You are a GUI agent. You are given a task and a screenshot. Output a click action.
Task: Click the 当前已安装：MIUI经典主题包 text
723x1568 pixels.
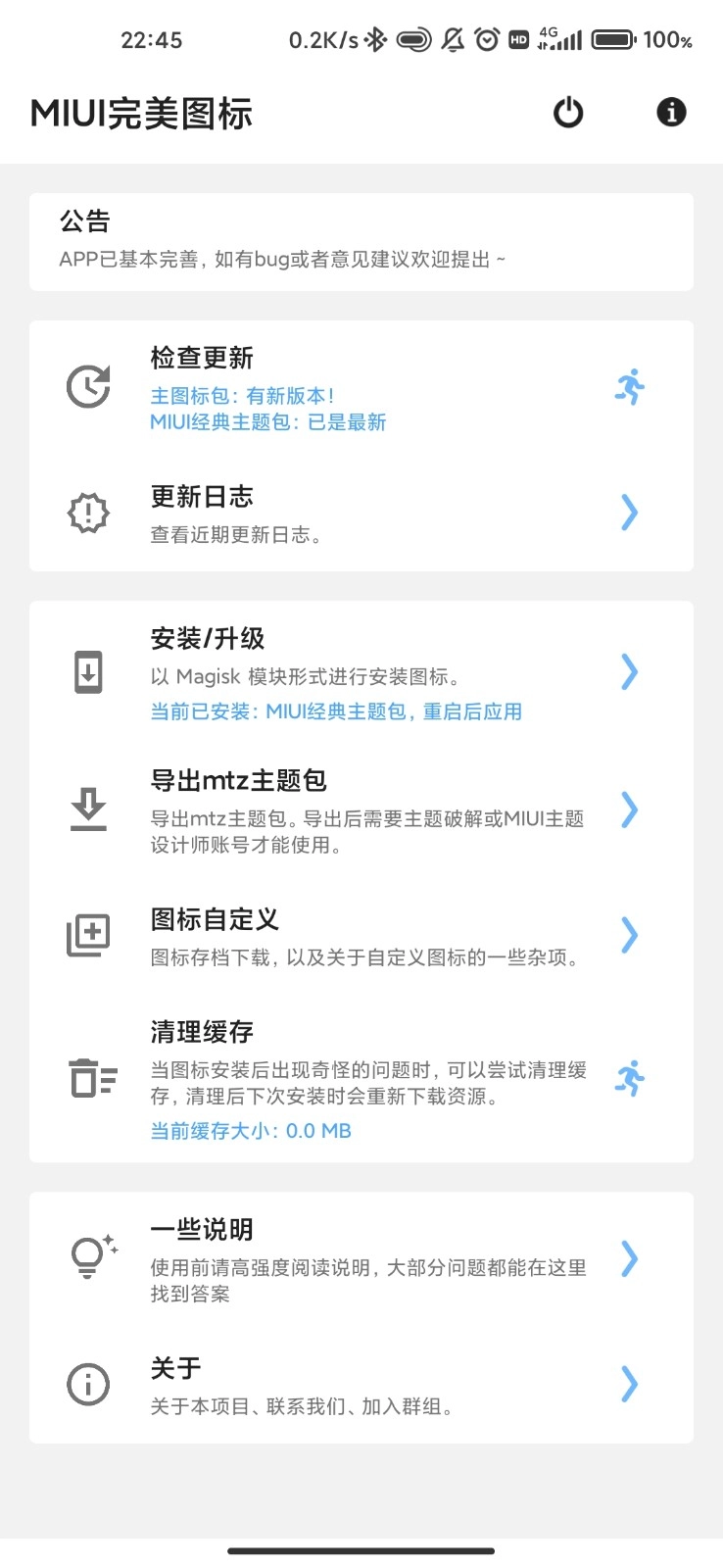[336, 710]
